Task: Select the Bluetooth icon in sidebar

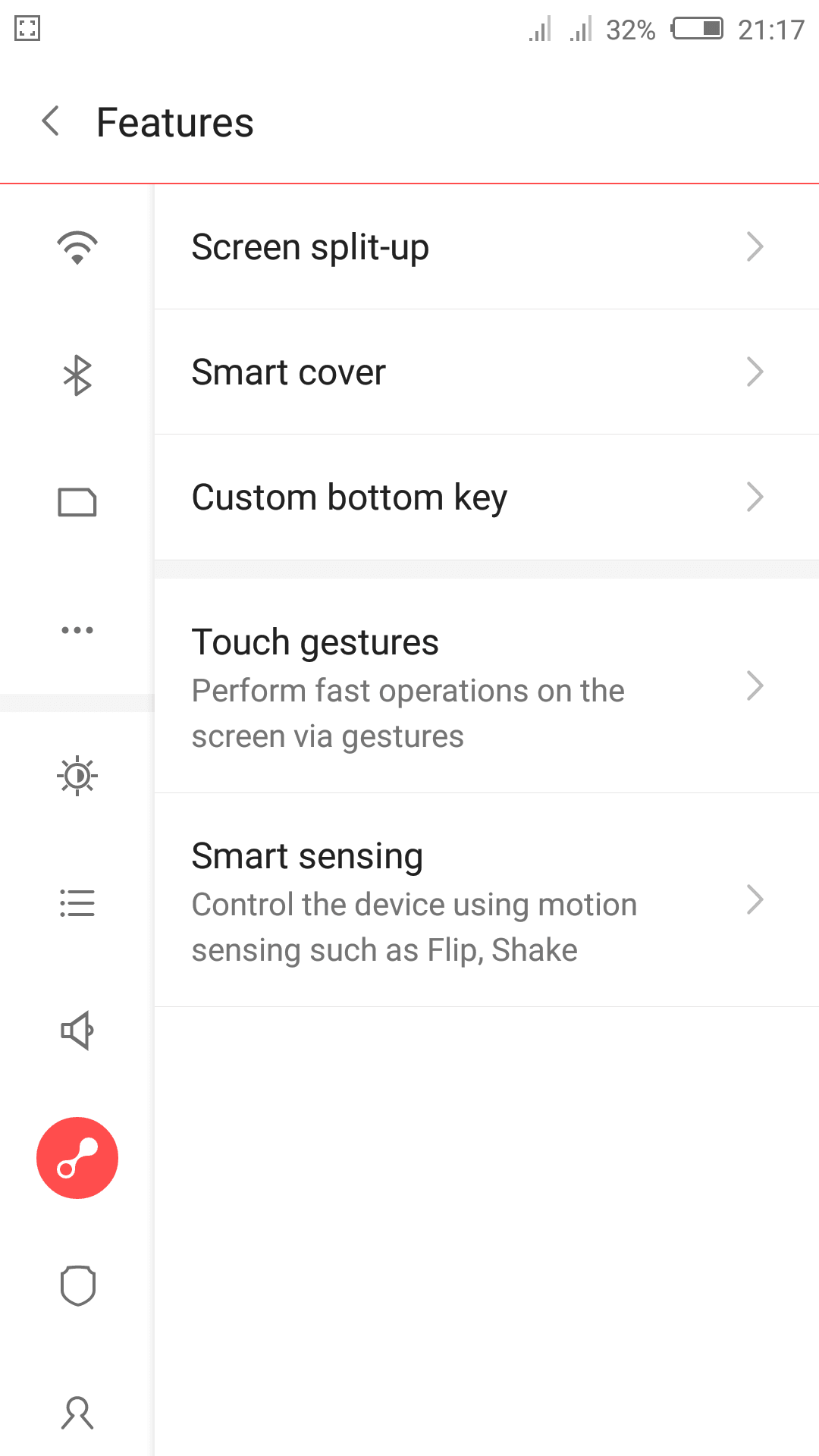Action: click(77, 375)
